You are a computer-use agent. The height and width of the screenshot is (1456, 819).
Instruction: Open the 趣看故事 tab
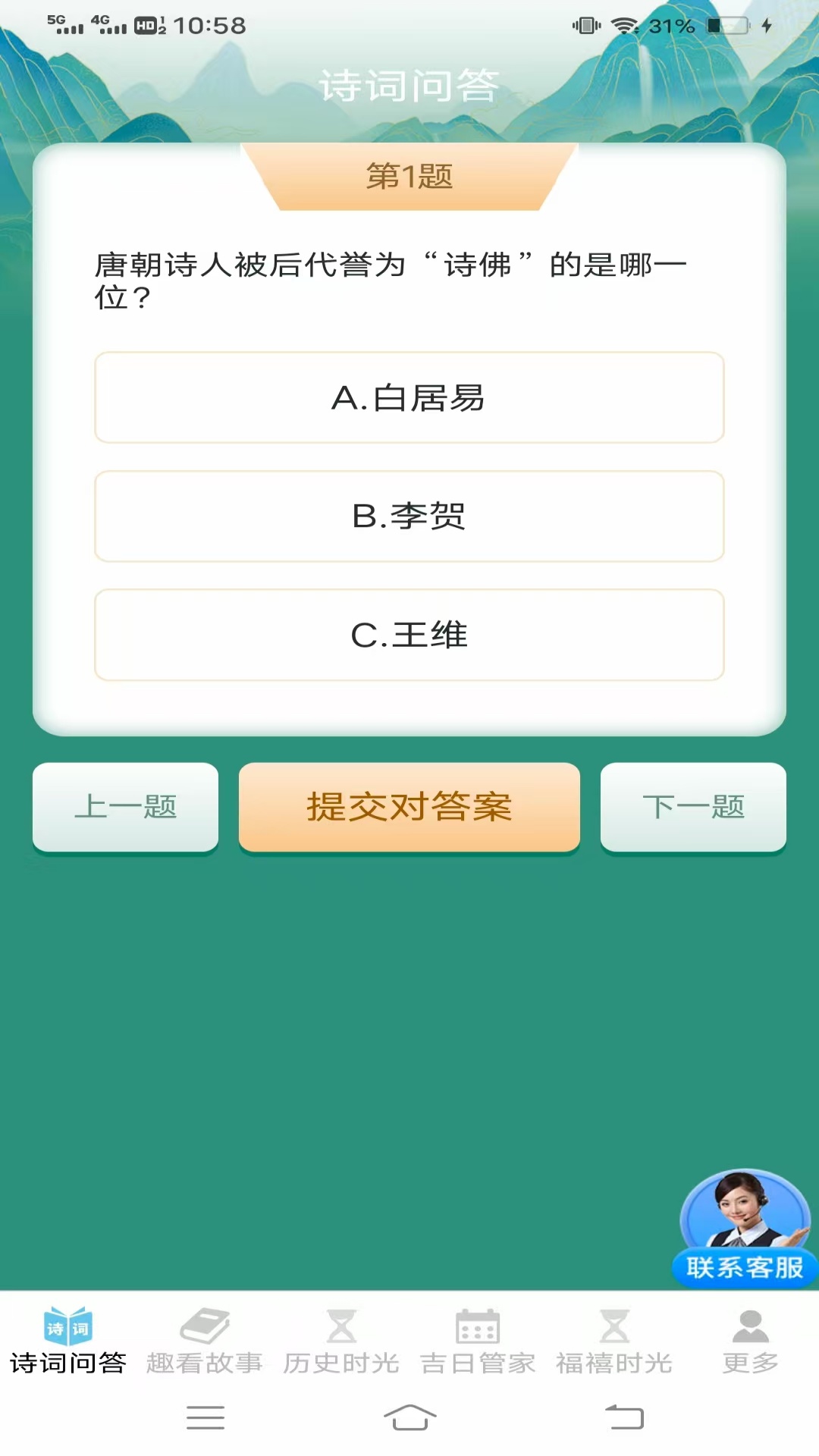205,1341
